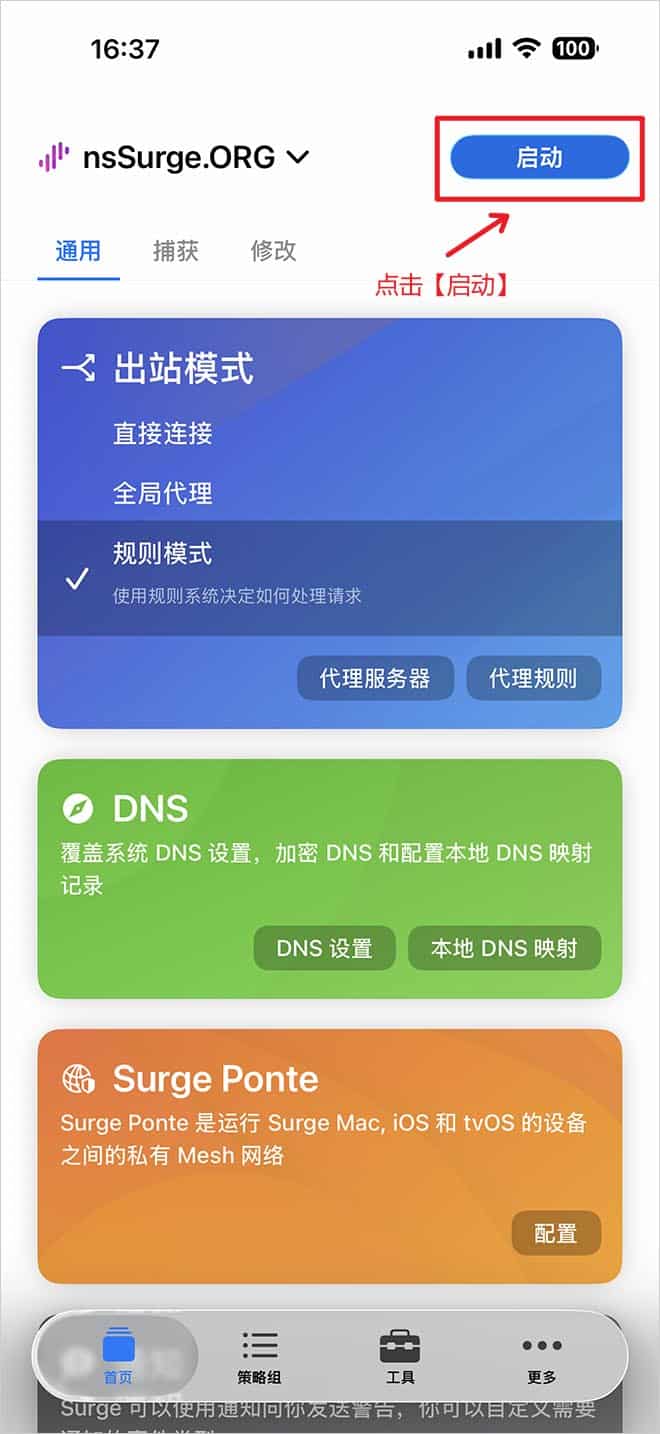Image resolution: width=660 pixels, height=1434 pixels.
Task: Open the 更多 tab
Action: pyautogui.click(x=541, y=1356)
